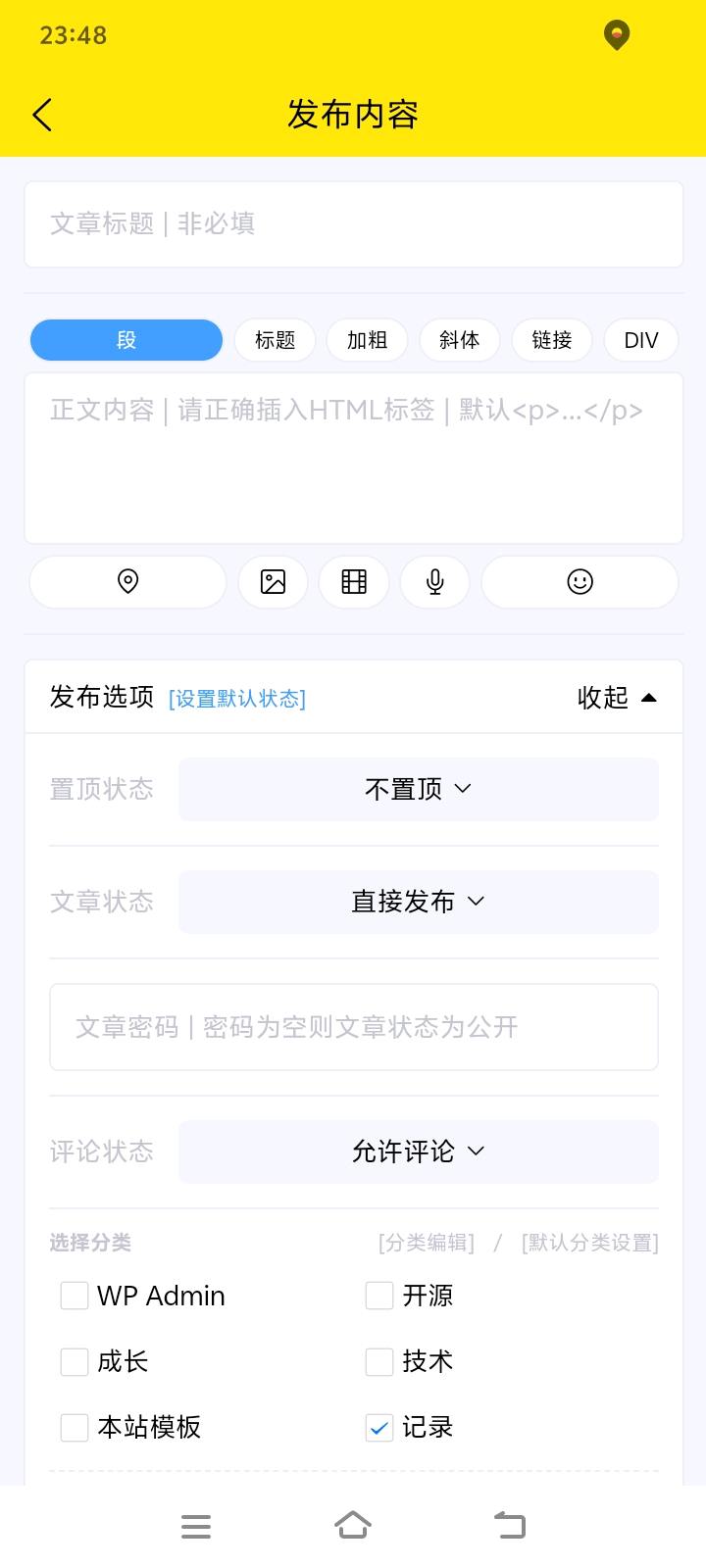Collapse publish options with 收起

pos(617,698)
